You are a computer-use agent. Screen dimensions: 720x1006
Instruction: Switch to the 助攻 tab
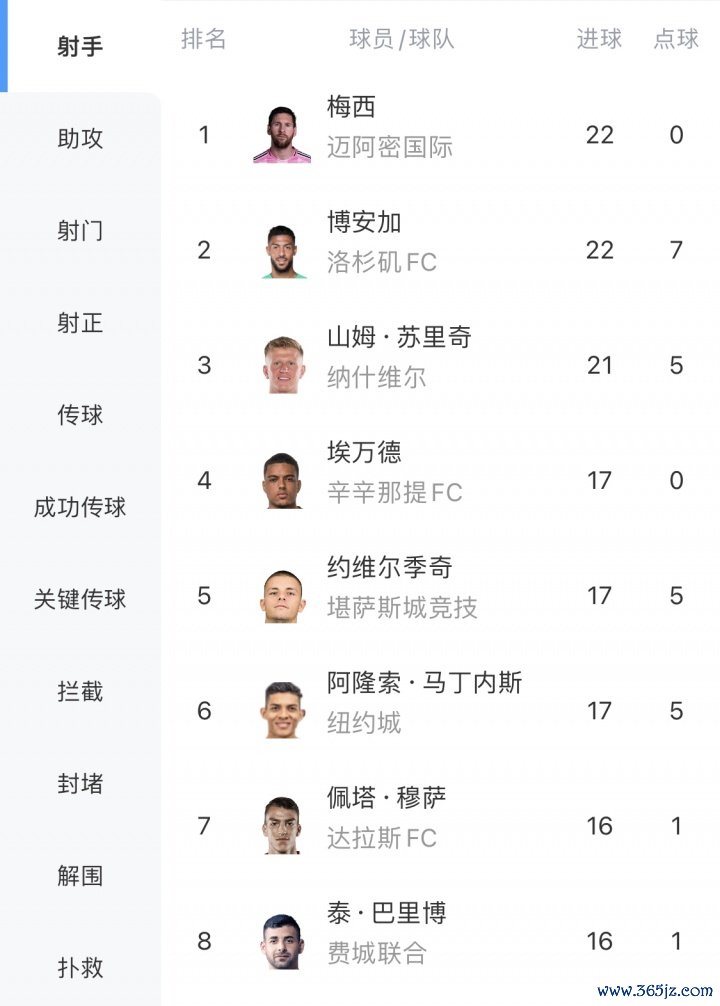click(80, 139)
